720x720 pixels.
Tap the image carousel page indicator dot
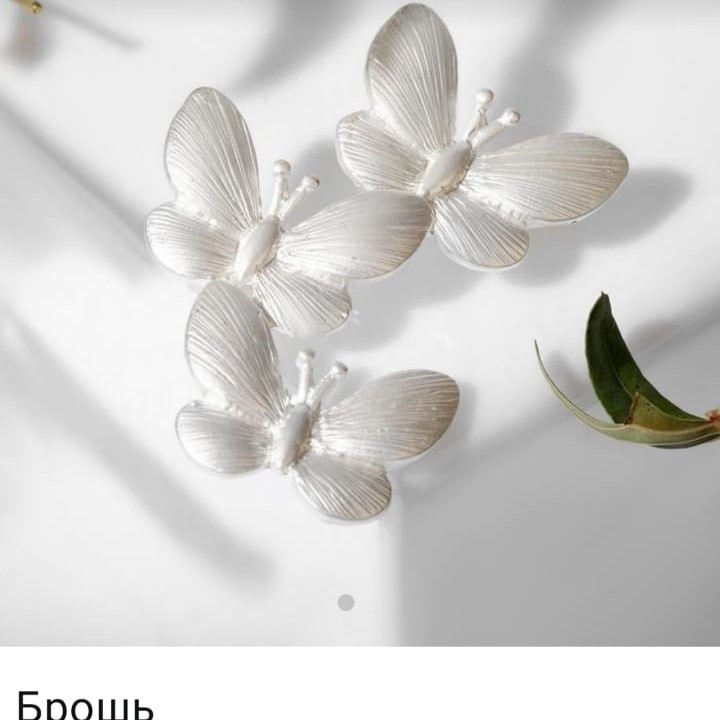pyautogui.click(x=346, y=602)
